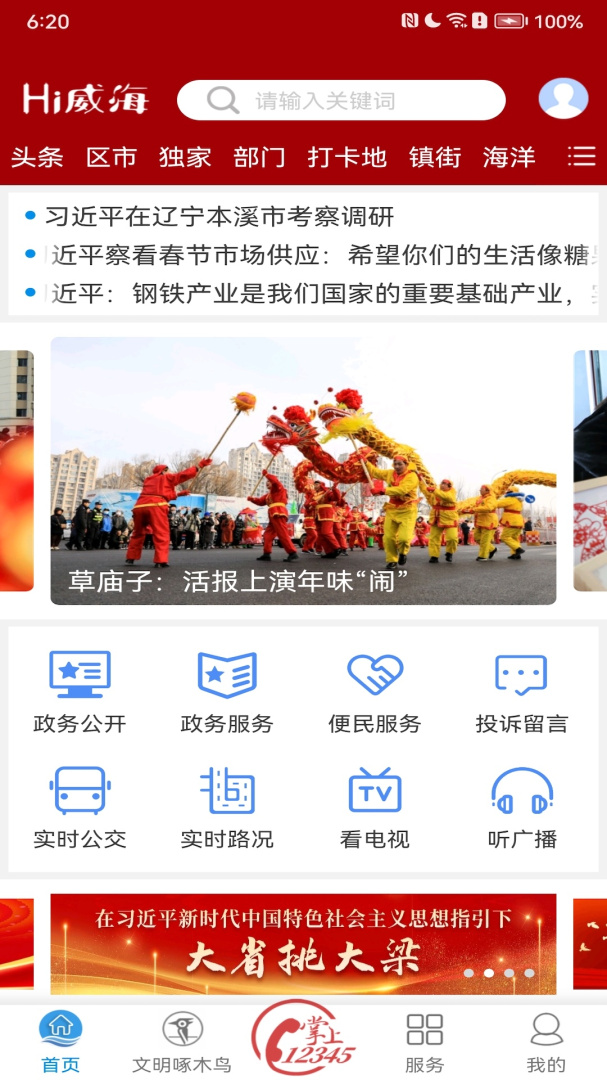Switch to the 区市 tab
This screenshot has width=607, height=1080.
click(x=111, y=157)
